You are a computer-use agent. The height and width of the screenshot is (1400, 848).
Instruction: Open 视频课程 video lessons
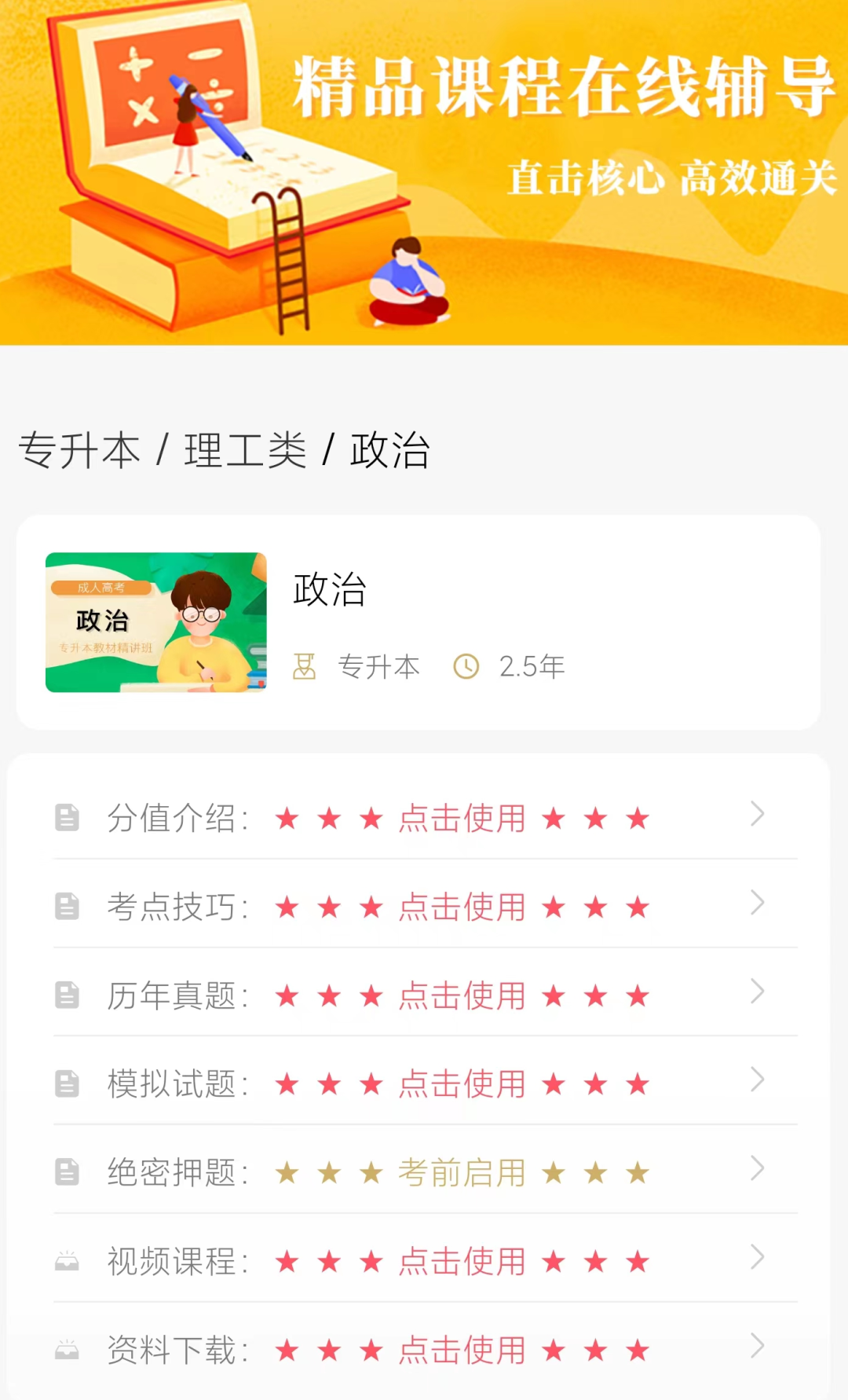(x=424, y=1262)
